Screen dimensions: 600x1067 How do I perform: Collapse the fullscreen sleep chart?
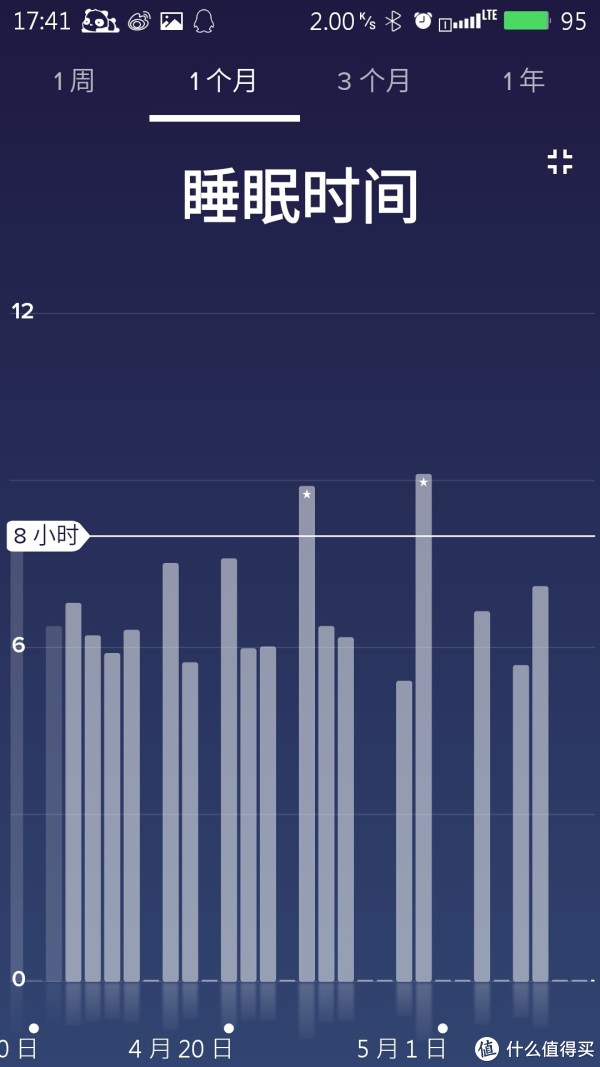pos(560,162)
